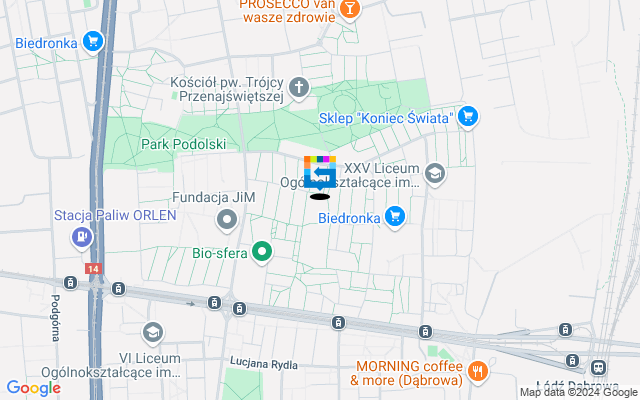Select the Sklep "Koniec Świata" shop pin
The height and width of the screenshot is (400, 640).
point(468,118)
